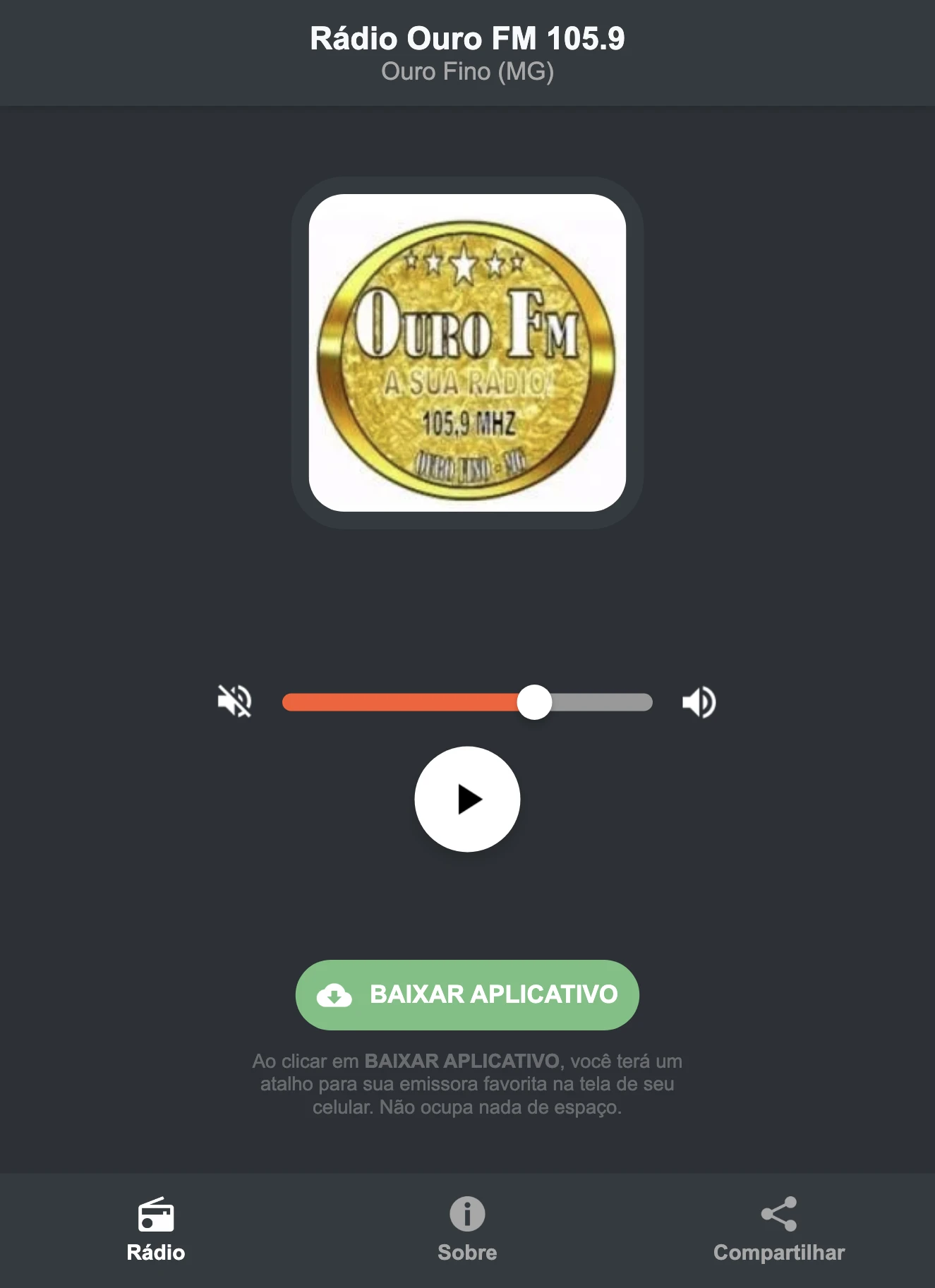
Task: Set full volume using the right speaker icon
Action: [x=699, y=702]
